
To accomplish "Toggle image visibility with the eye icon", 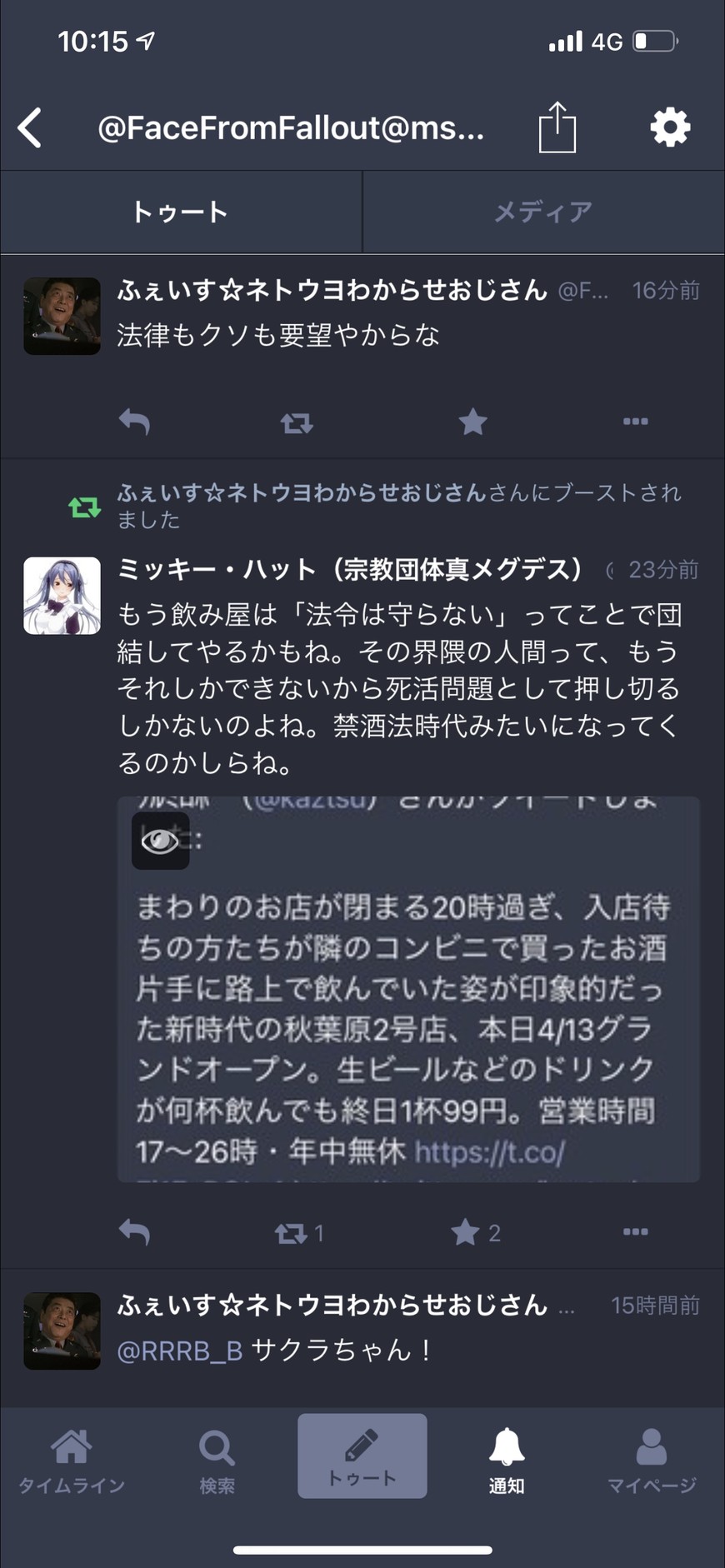I will point(160,841).
